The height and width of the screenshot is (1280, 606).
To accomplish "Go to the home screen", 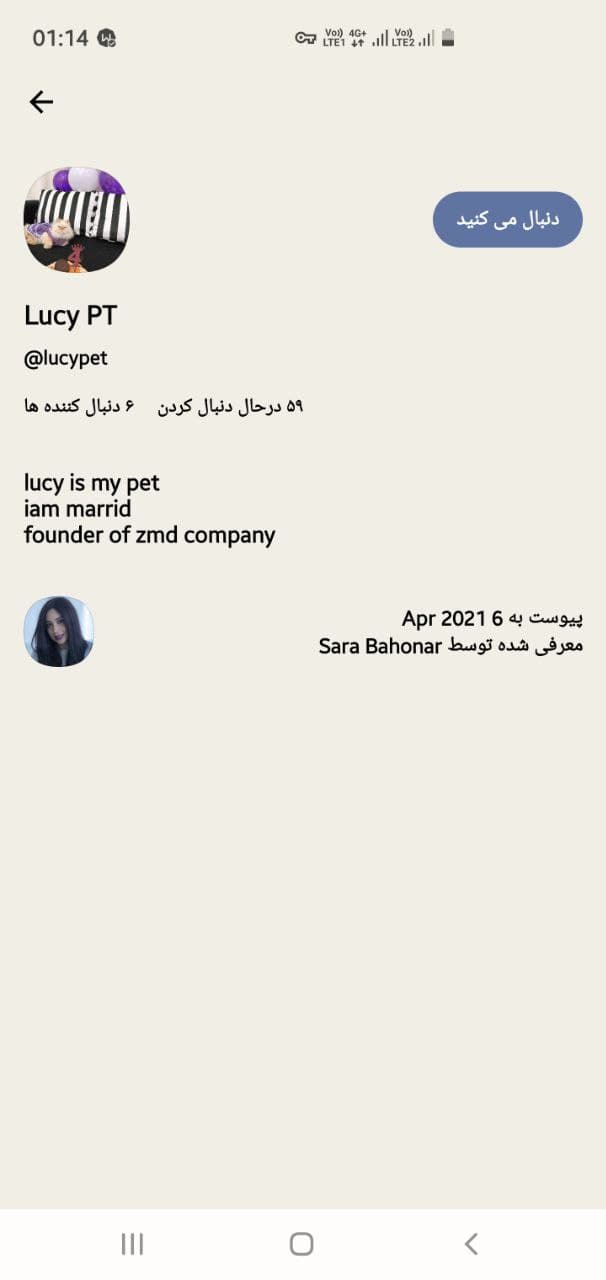I will (301, 1243).
